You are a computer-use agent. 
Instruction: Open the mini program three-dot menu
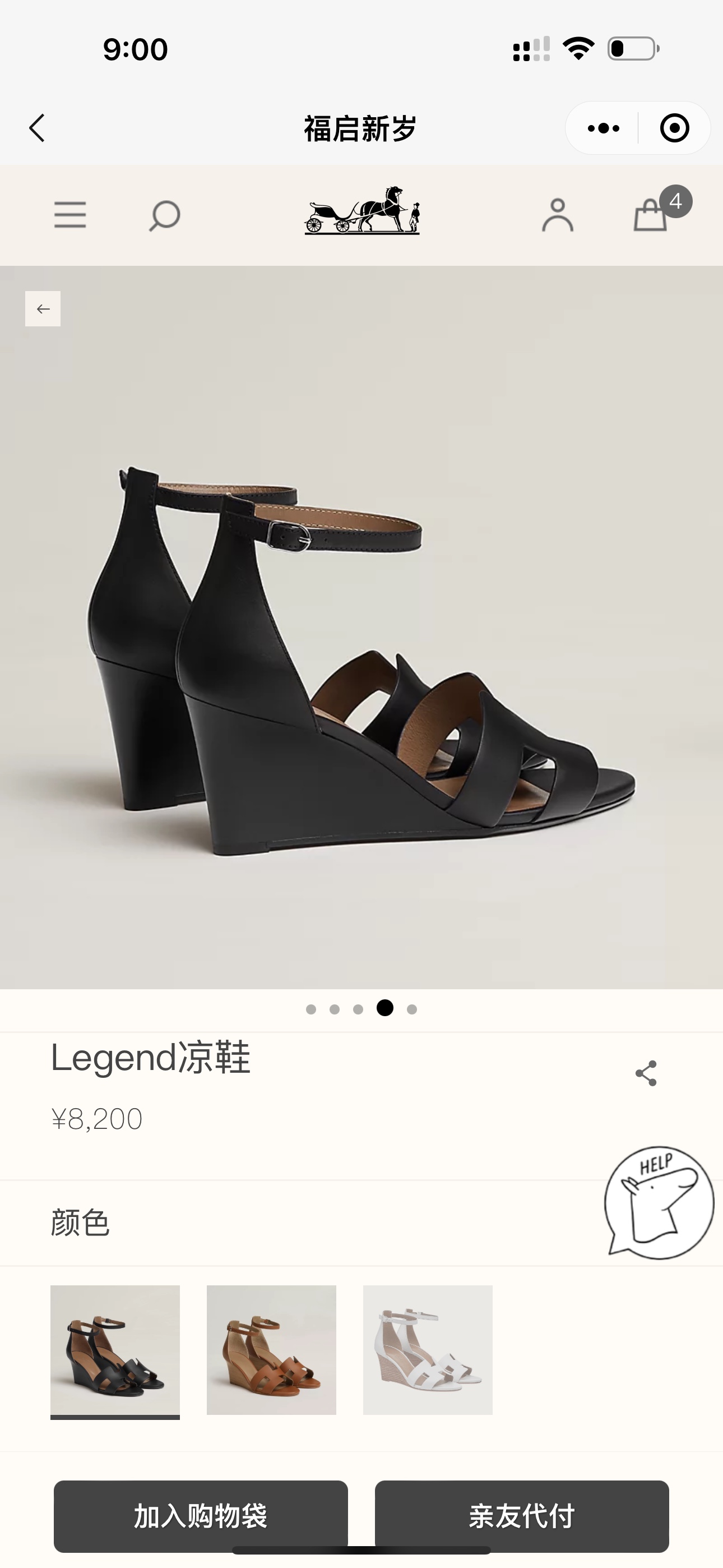point(603,128)
